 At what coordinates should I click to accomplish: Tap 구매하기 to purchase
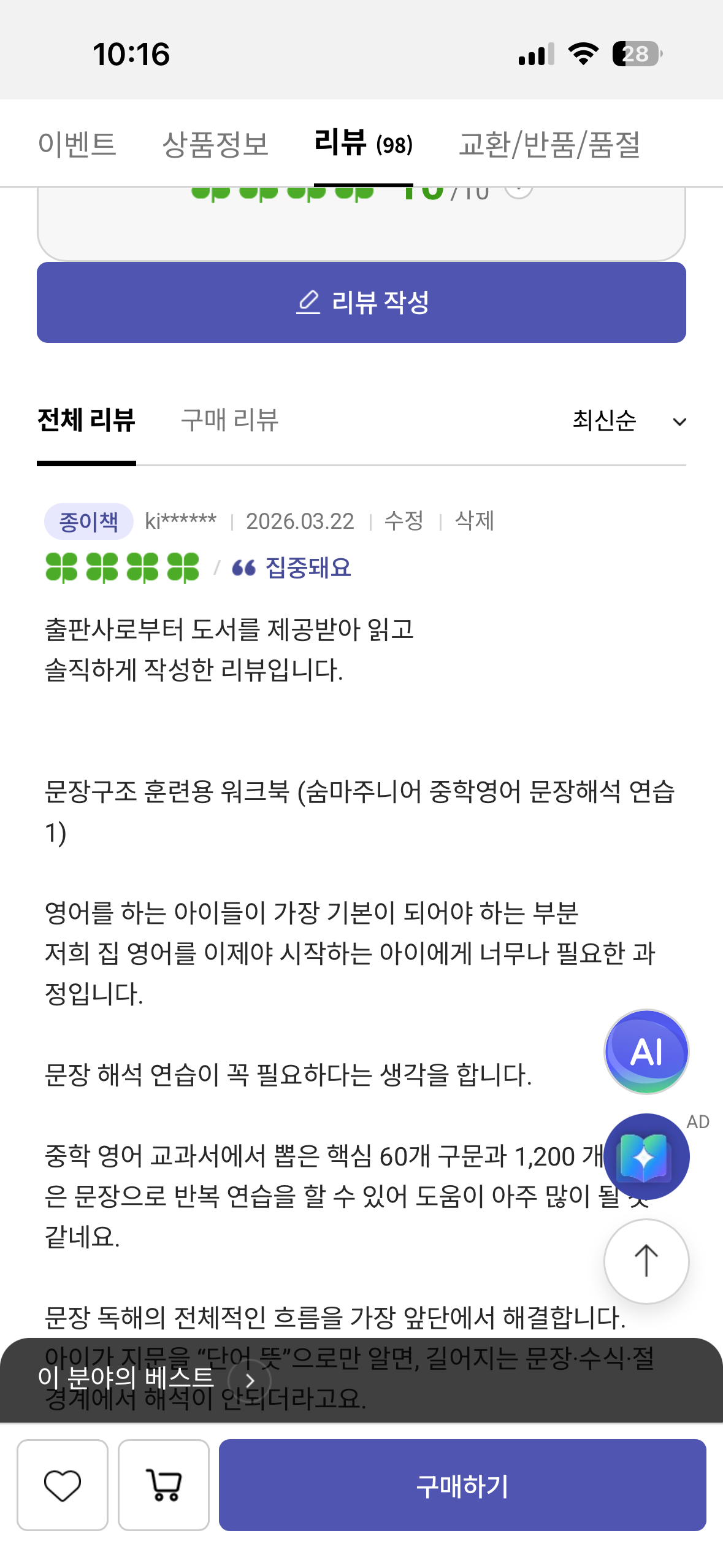[462, 1485]
